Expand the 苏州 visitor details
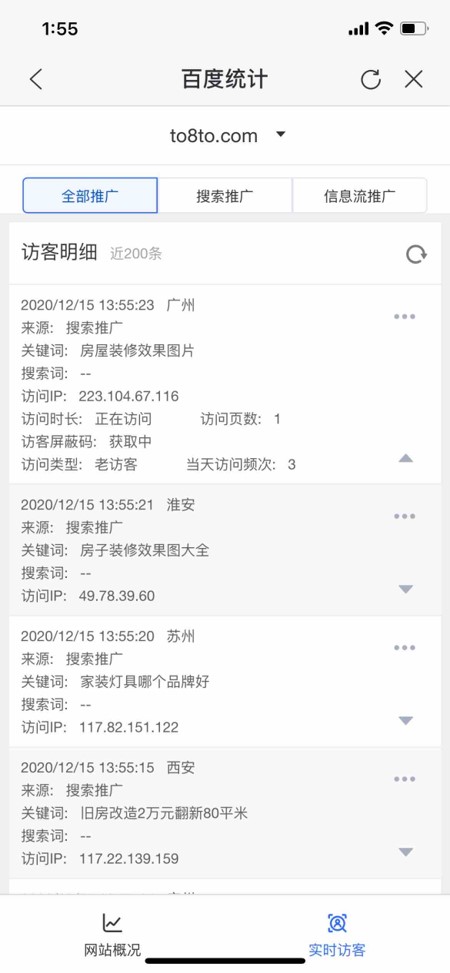450x973 pixels. pos(405,720)
